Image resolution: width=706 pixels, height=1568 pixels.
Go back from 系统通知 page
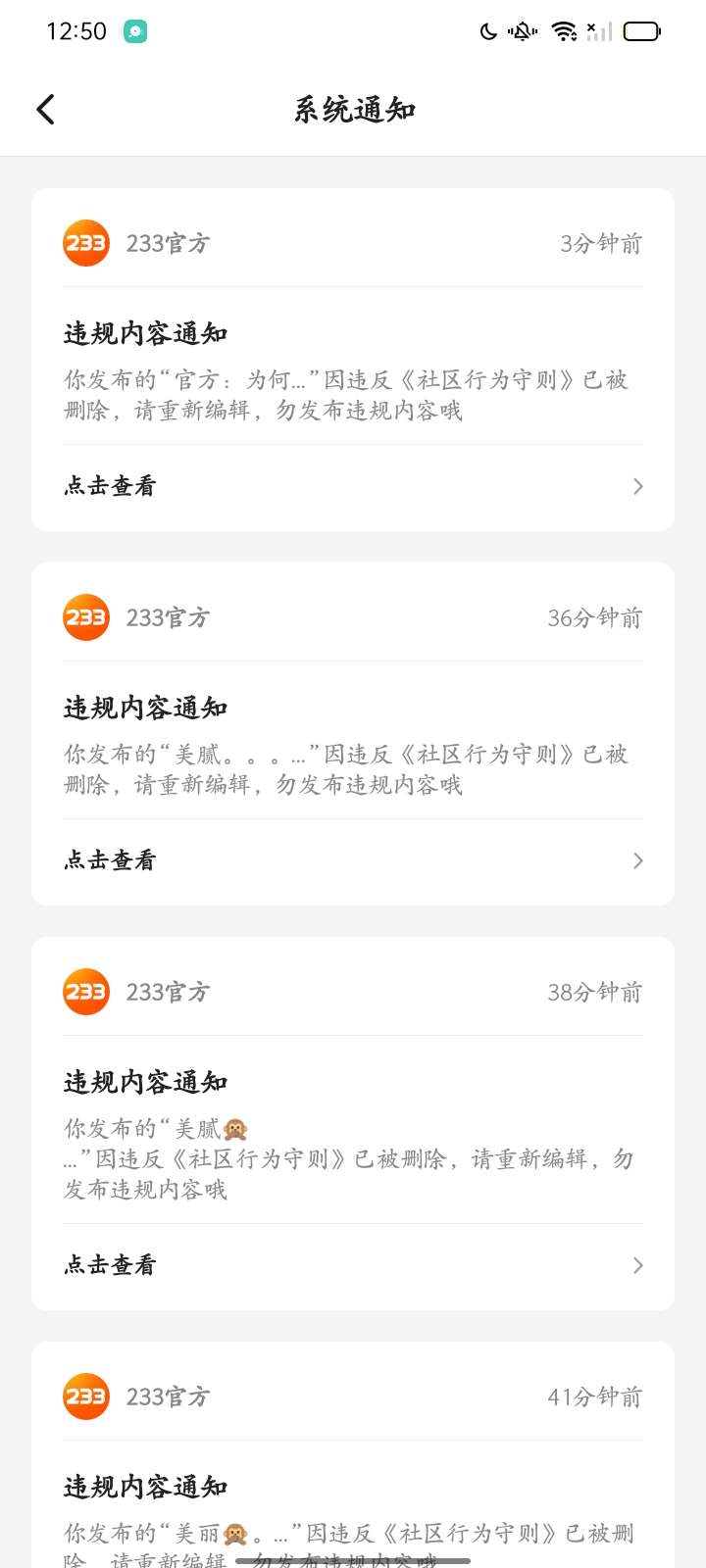tap(45, 109)
